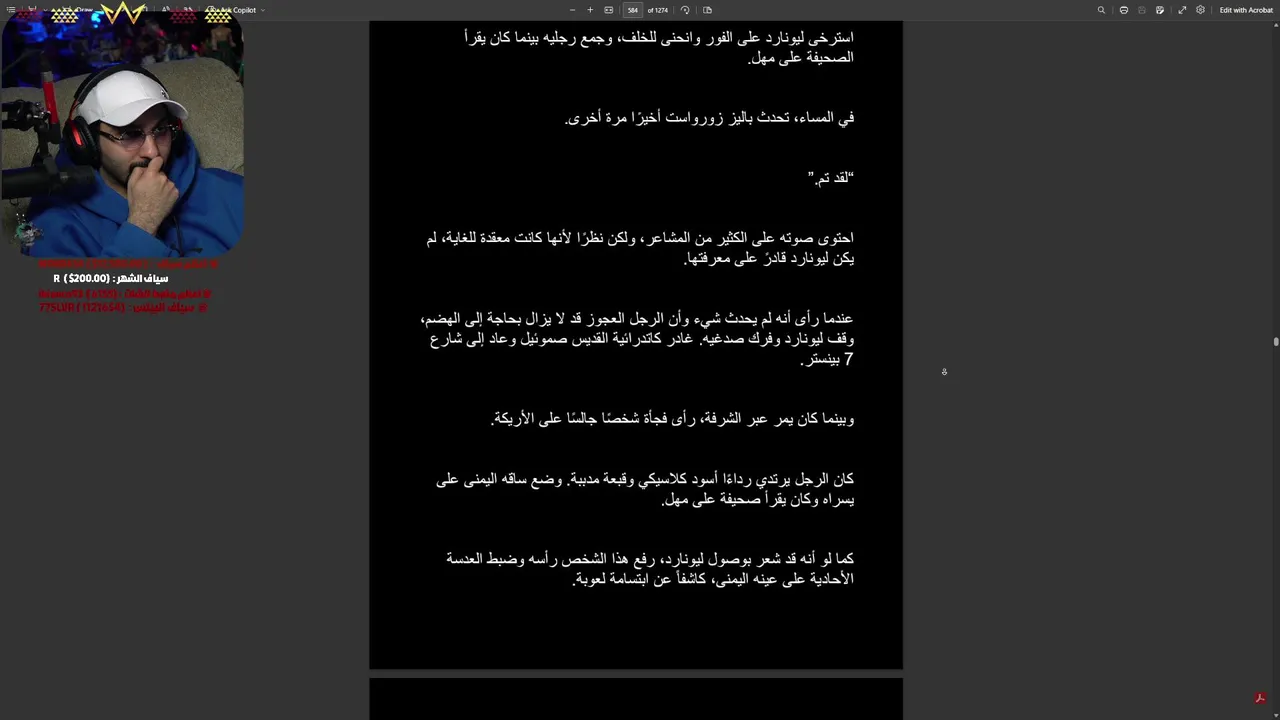The width and height of the screenshot is (1280, 720).
Task: Zoom in on the PDF page
Action: pos(590,10)
